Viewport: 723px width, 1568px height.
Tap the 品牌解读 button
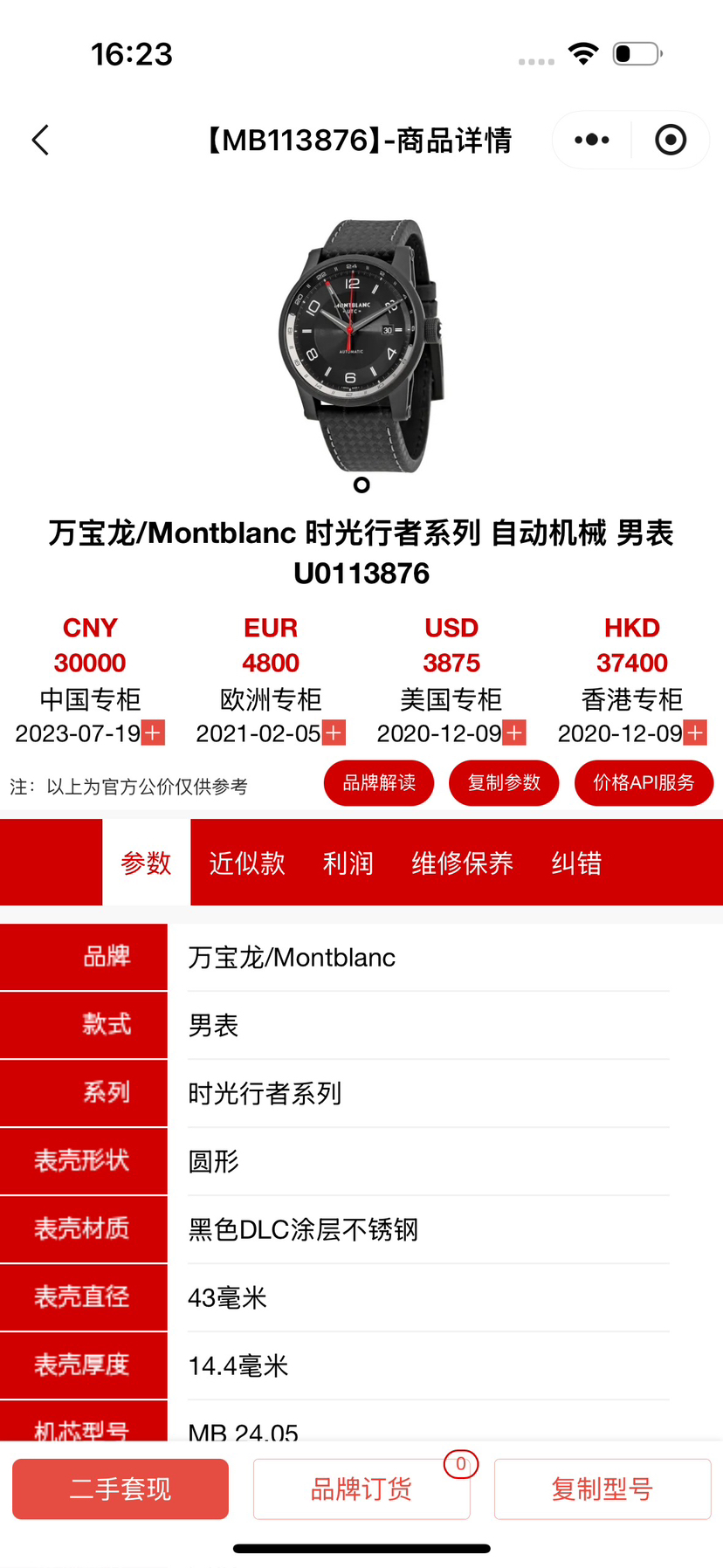pos(379,782)
